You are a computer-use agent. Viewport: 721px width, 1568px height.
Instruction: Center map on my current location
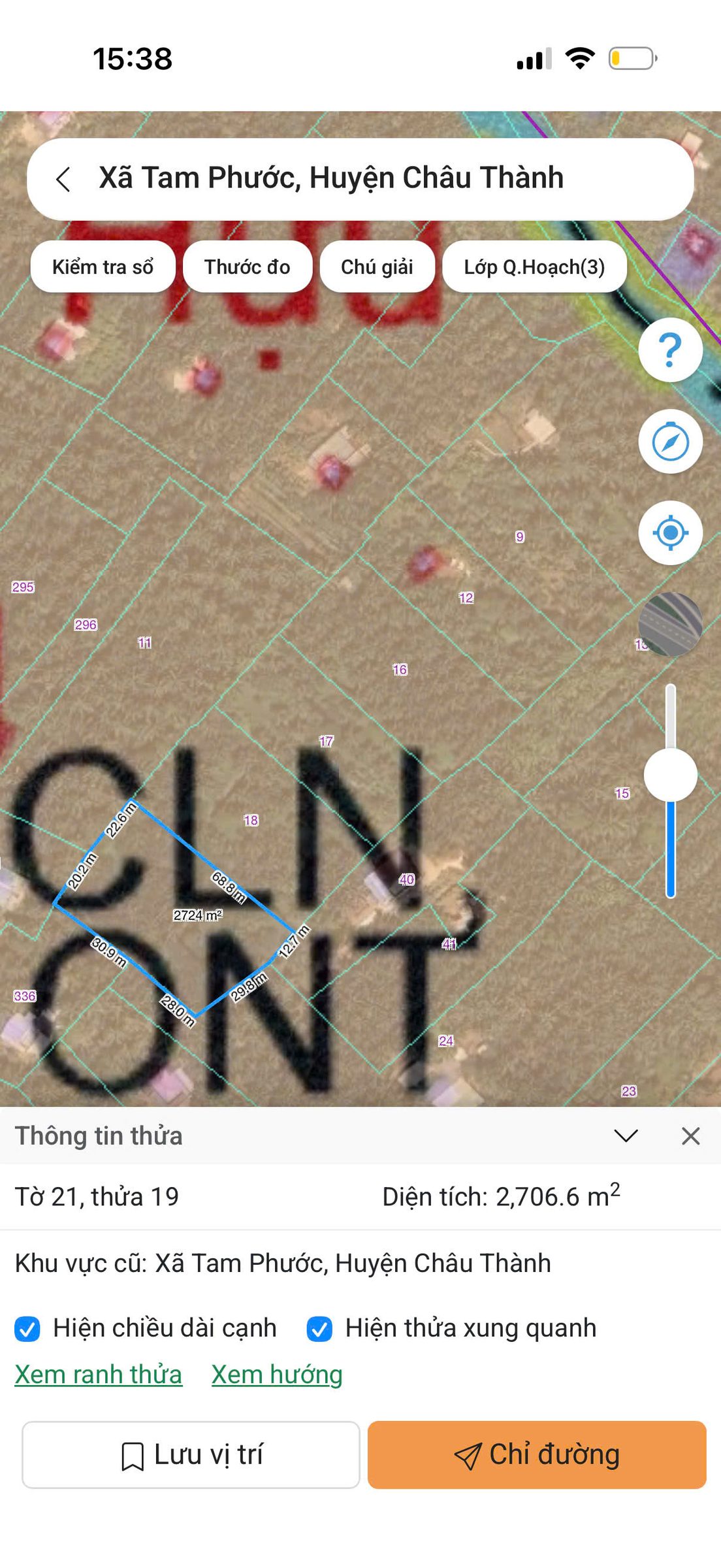click(670, 533)
